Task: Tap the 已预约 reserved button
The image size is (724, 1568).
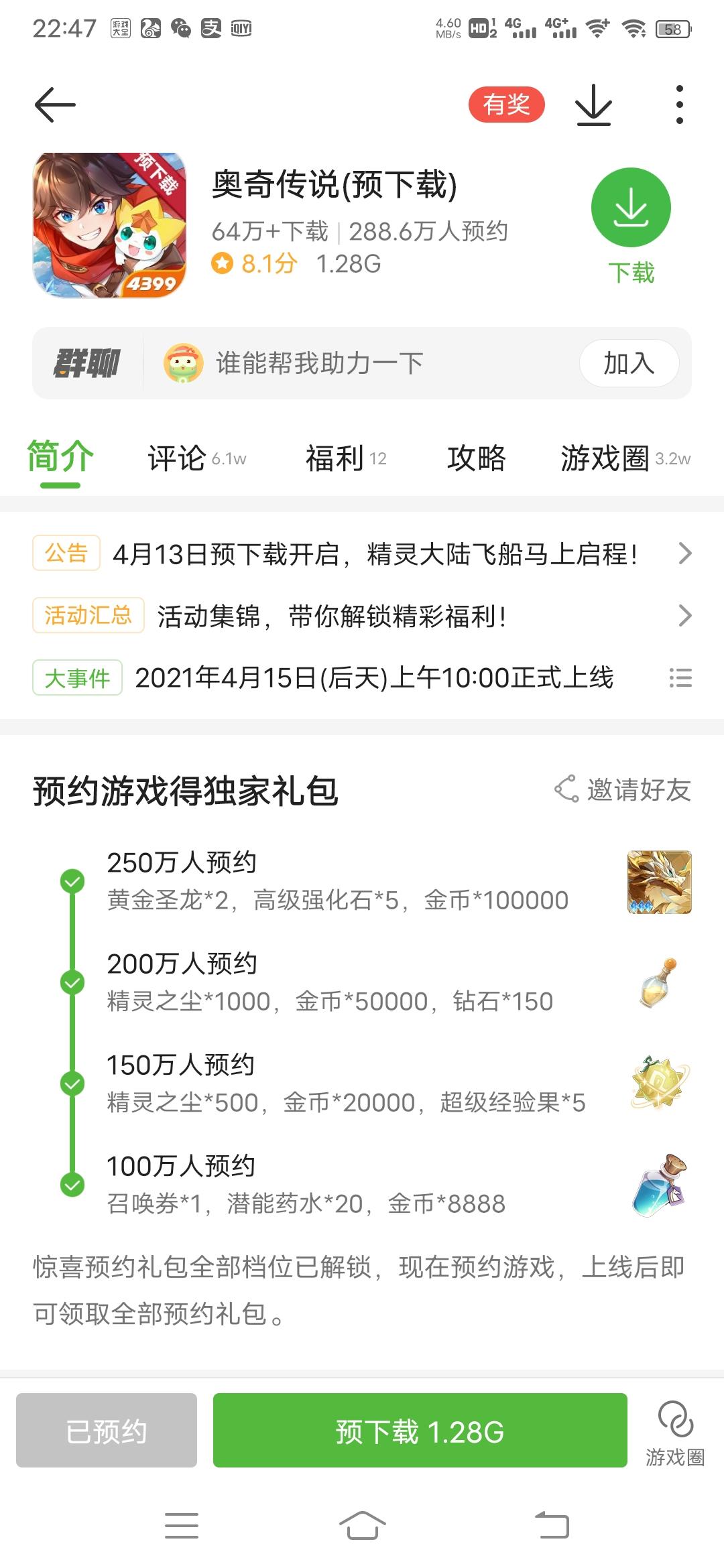Action: pos(107,1431)
